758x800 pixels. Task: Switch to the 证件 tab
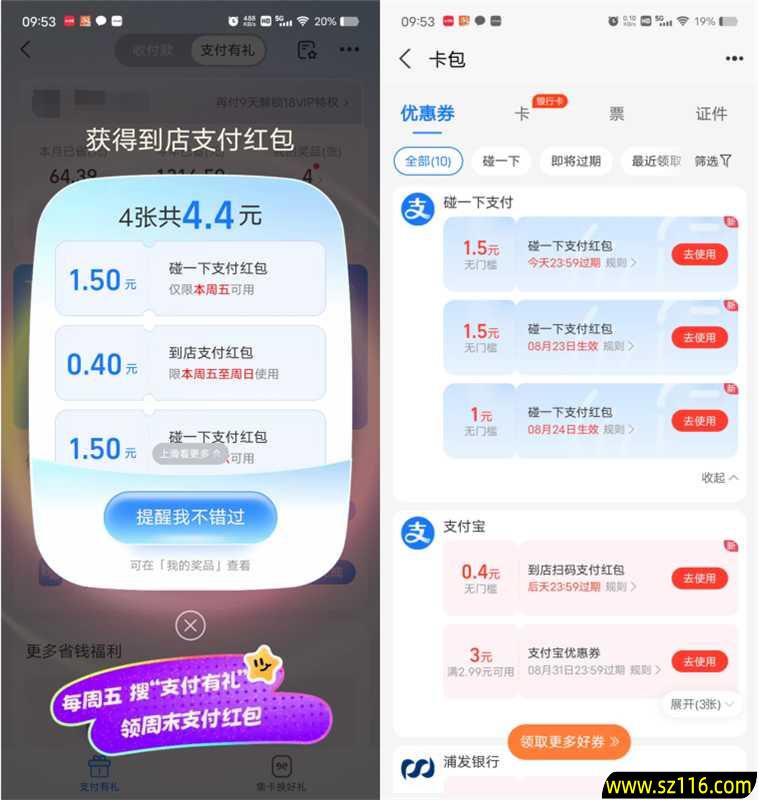(711, 114)
